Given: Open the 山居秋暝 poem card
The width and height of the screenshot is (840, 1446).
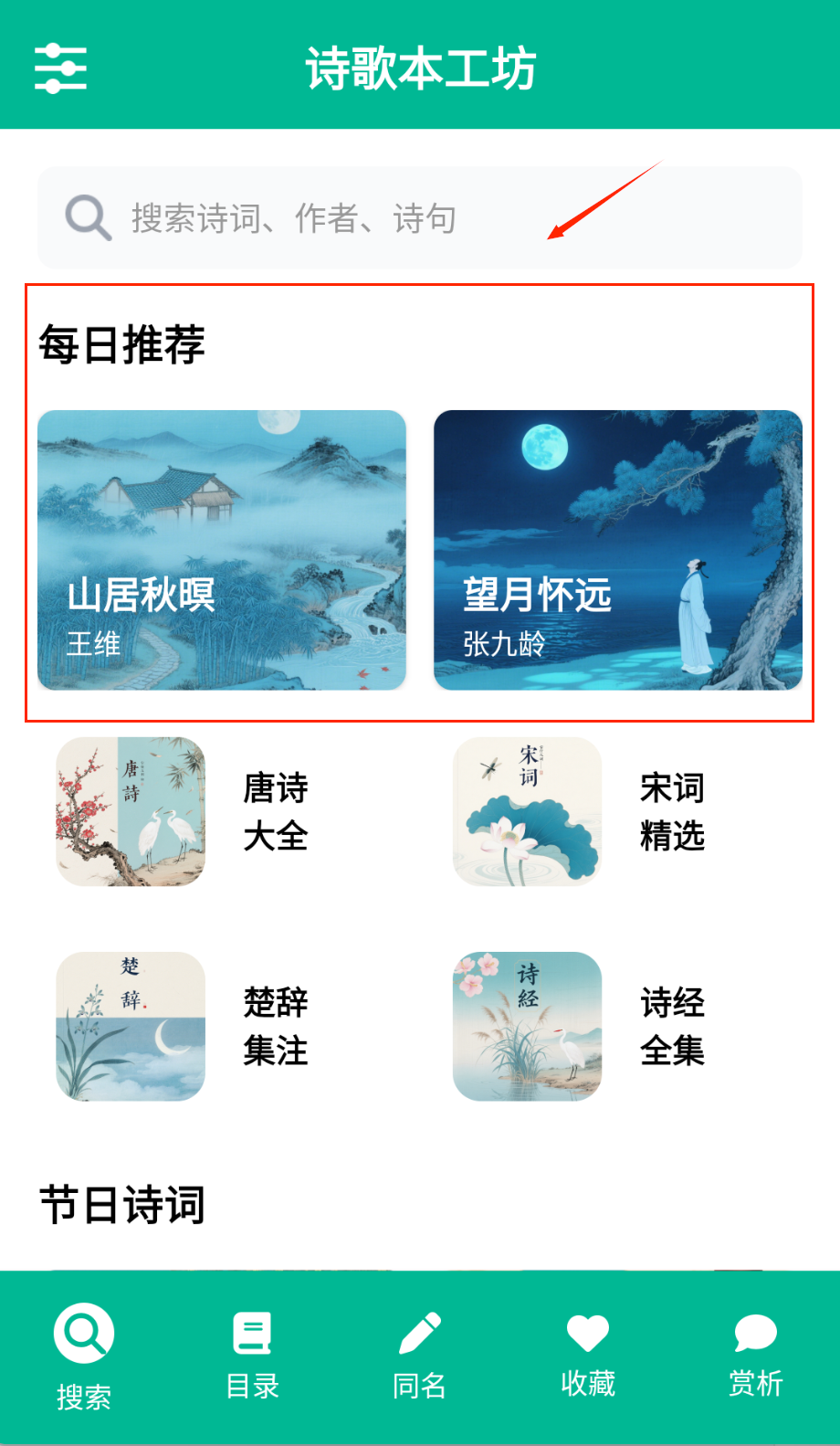Looking at the screenshot, I should [222, 550].
